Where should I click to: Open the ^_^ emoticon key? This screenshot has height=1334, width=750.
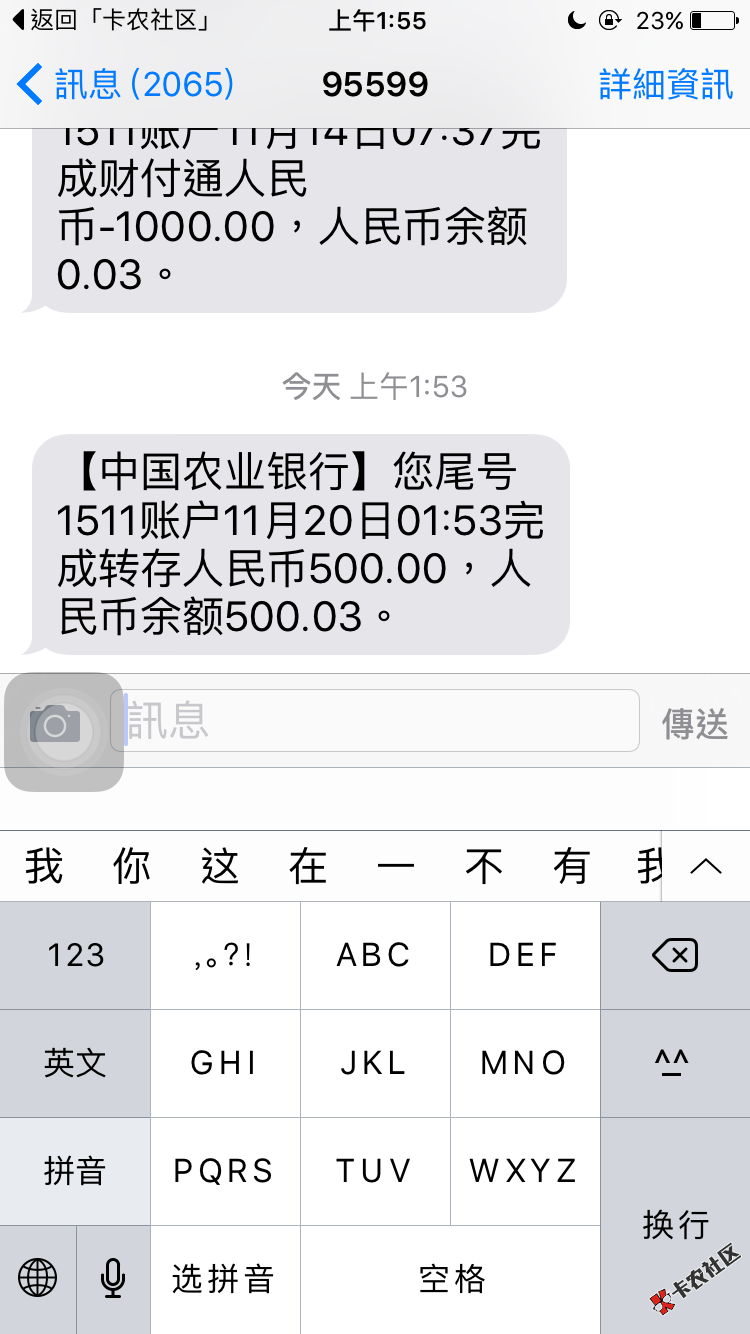[675, 1063]
